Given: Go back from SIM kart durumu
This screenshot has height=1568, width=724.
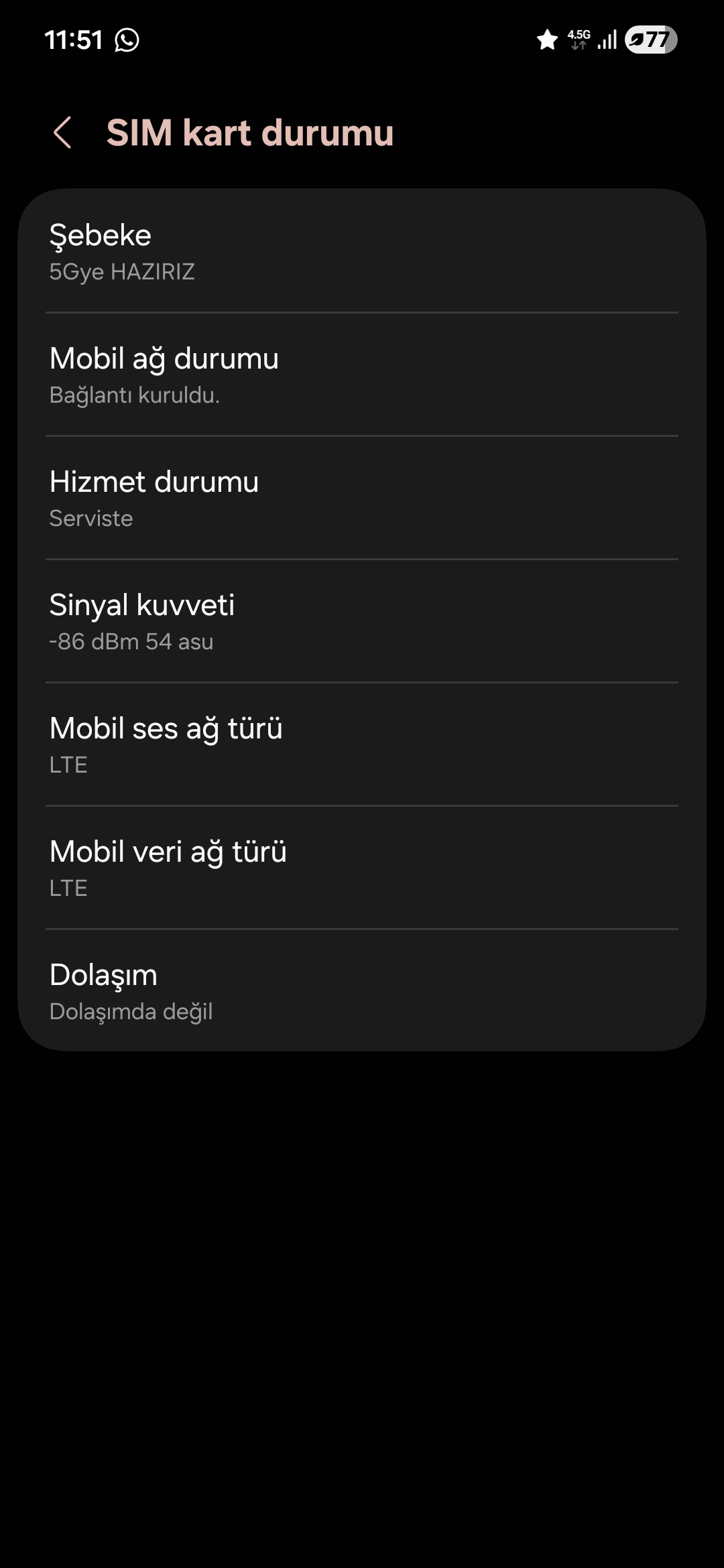Looking at the screenshot, I should pyautogui.click(x=62, y=132).
